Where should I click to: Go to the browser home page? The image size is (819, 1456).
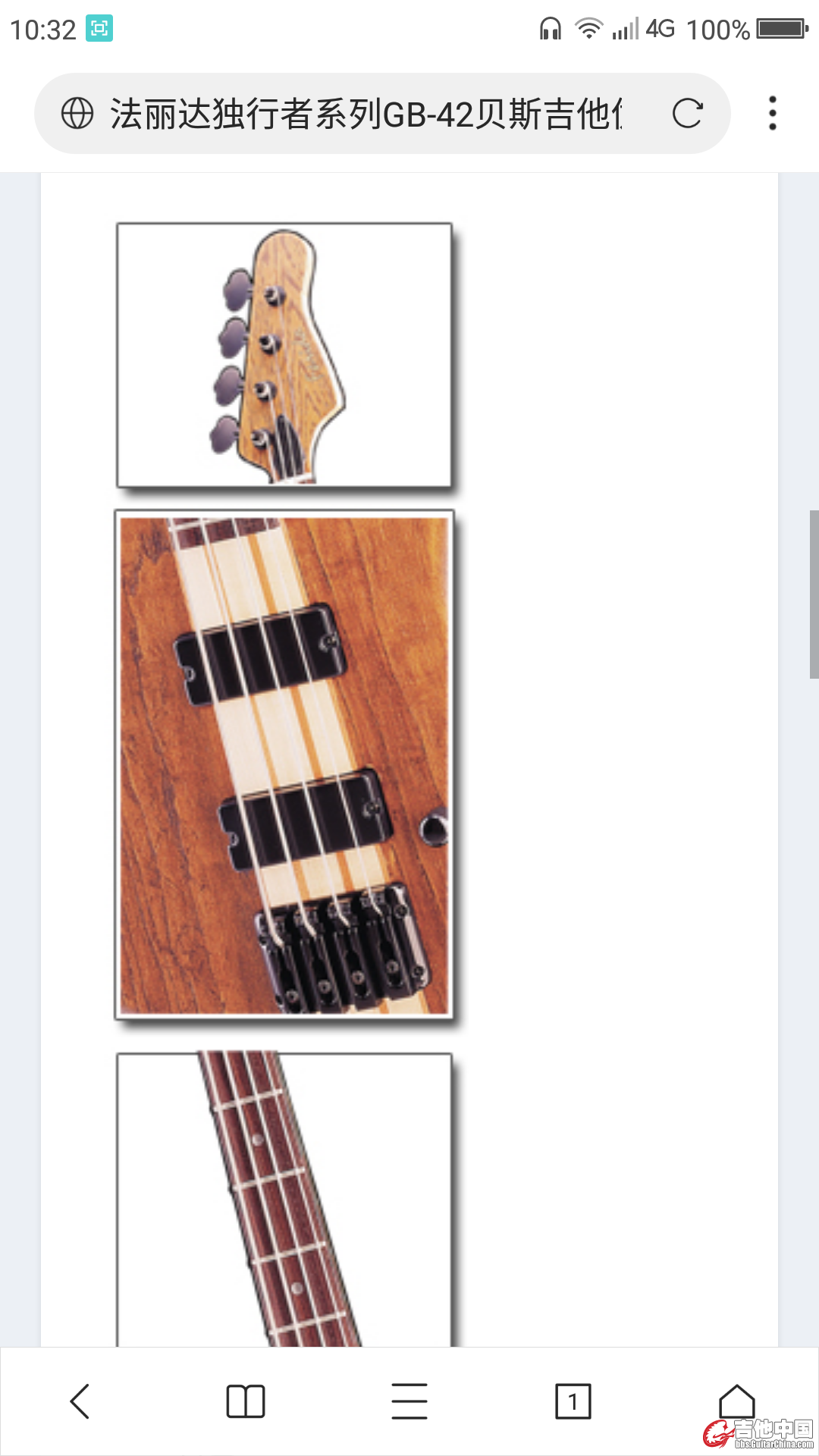tap(736, 1401)
